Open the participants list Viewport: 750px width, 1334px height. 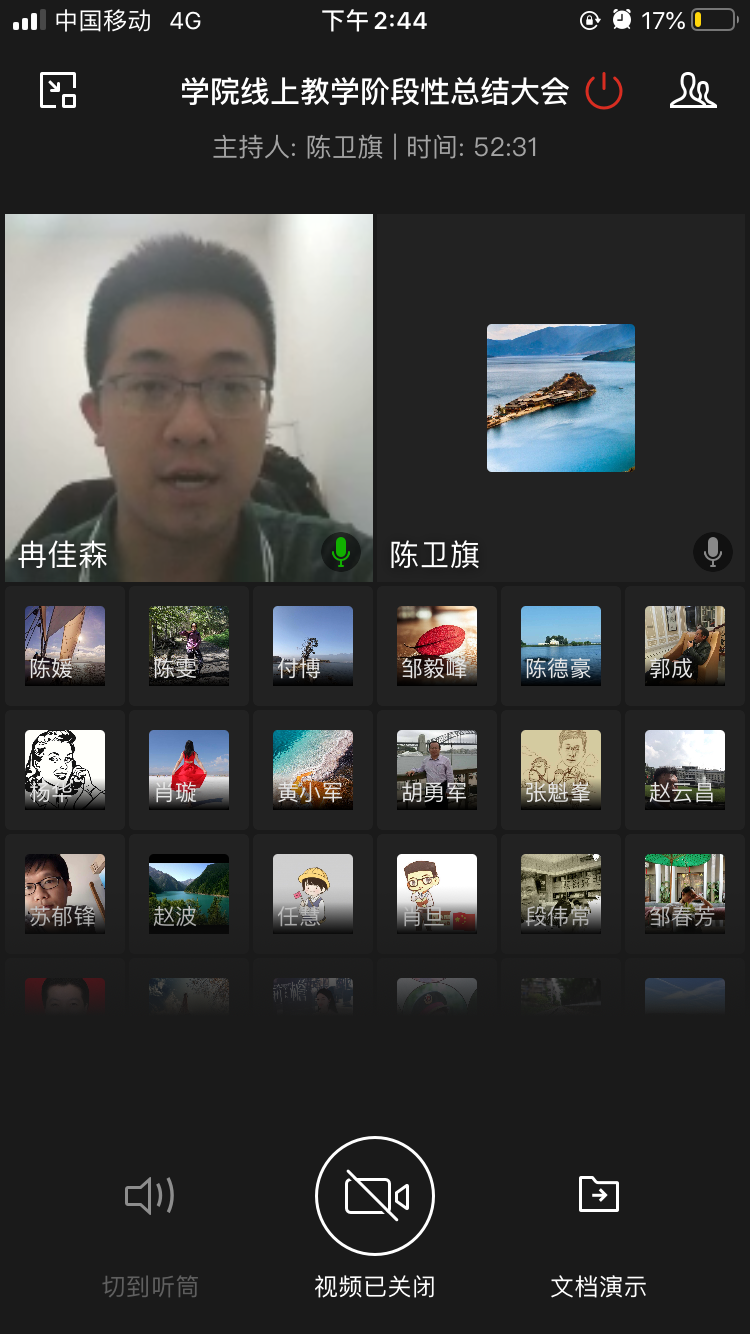692,91
